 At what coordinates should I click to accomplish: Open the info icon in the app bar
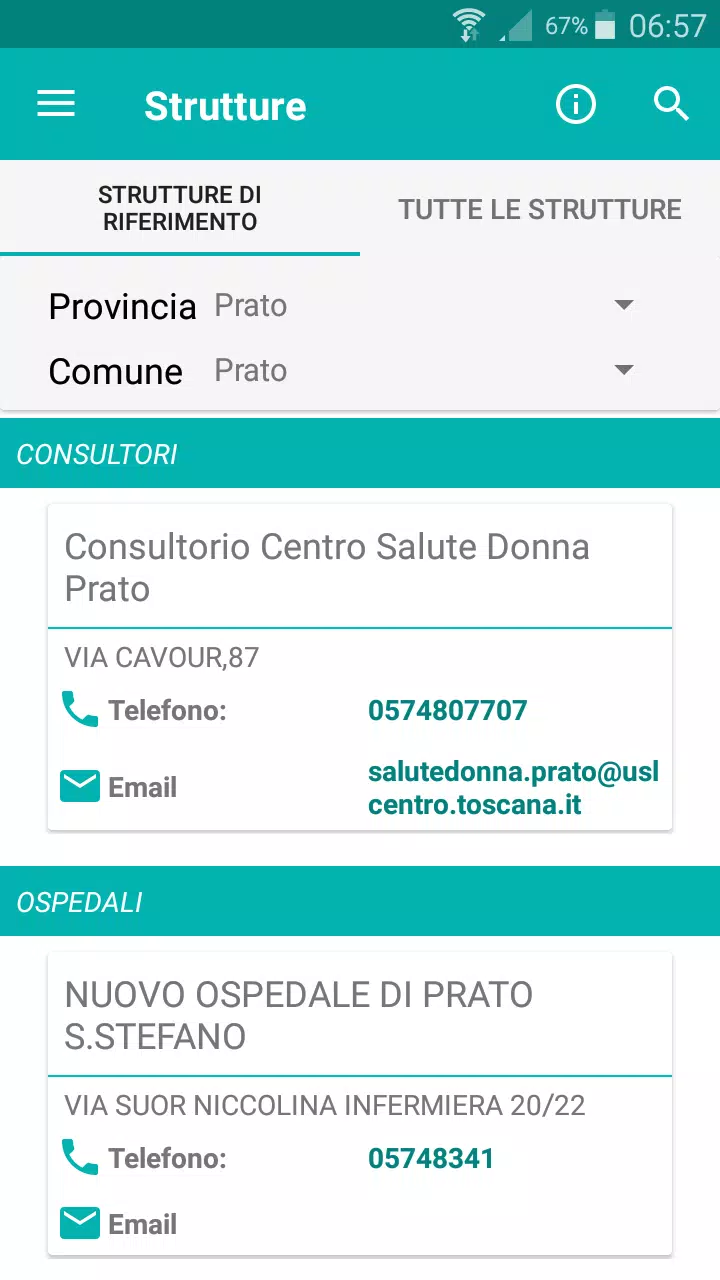[576, 104]
